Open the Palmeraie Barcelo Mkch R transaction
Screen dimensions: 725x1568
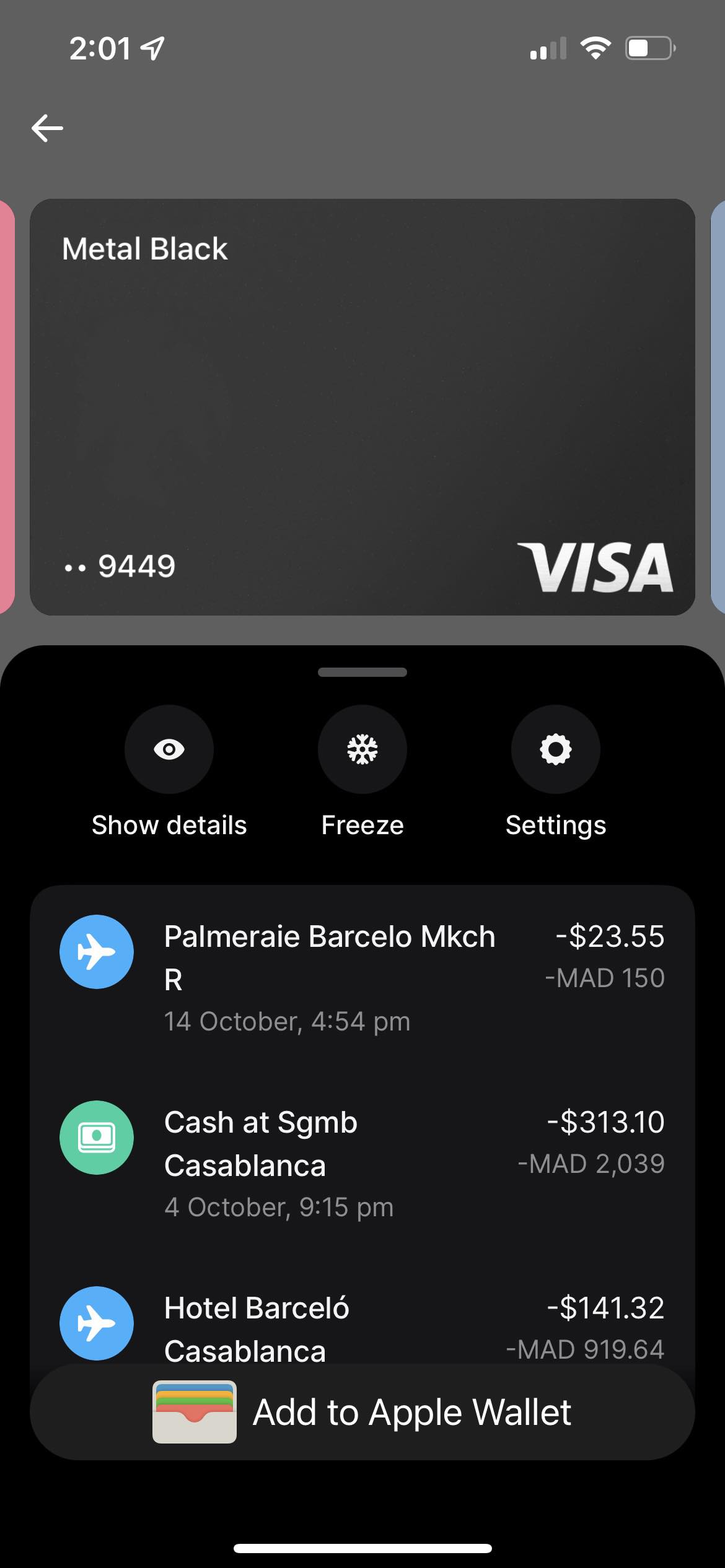click(x=362, y=978)
